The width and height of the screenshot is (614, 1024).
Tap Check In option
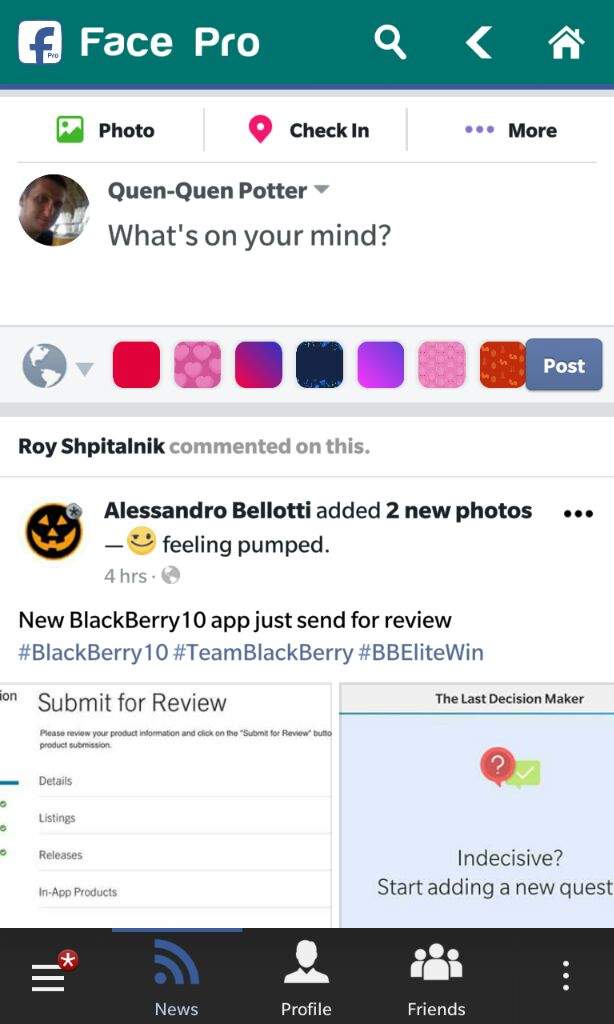[308, 130]
